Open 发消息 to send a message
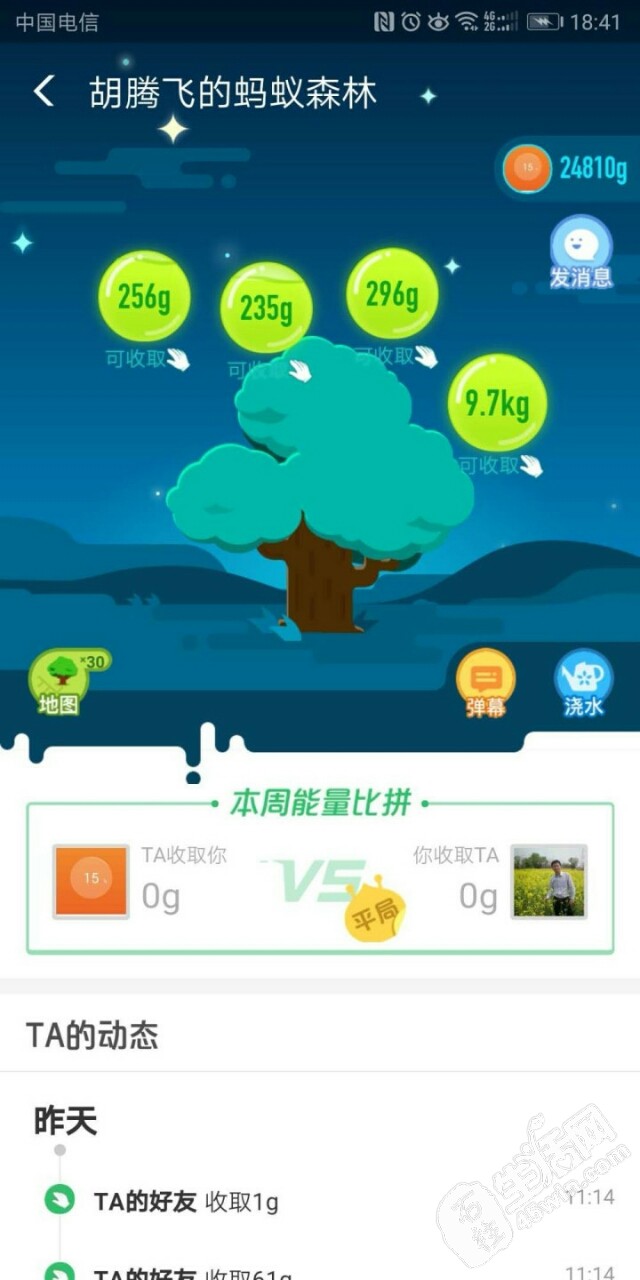This screenshot has height=1280, width=640. pos(581,251)
